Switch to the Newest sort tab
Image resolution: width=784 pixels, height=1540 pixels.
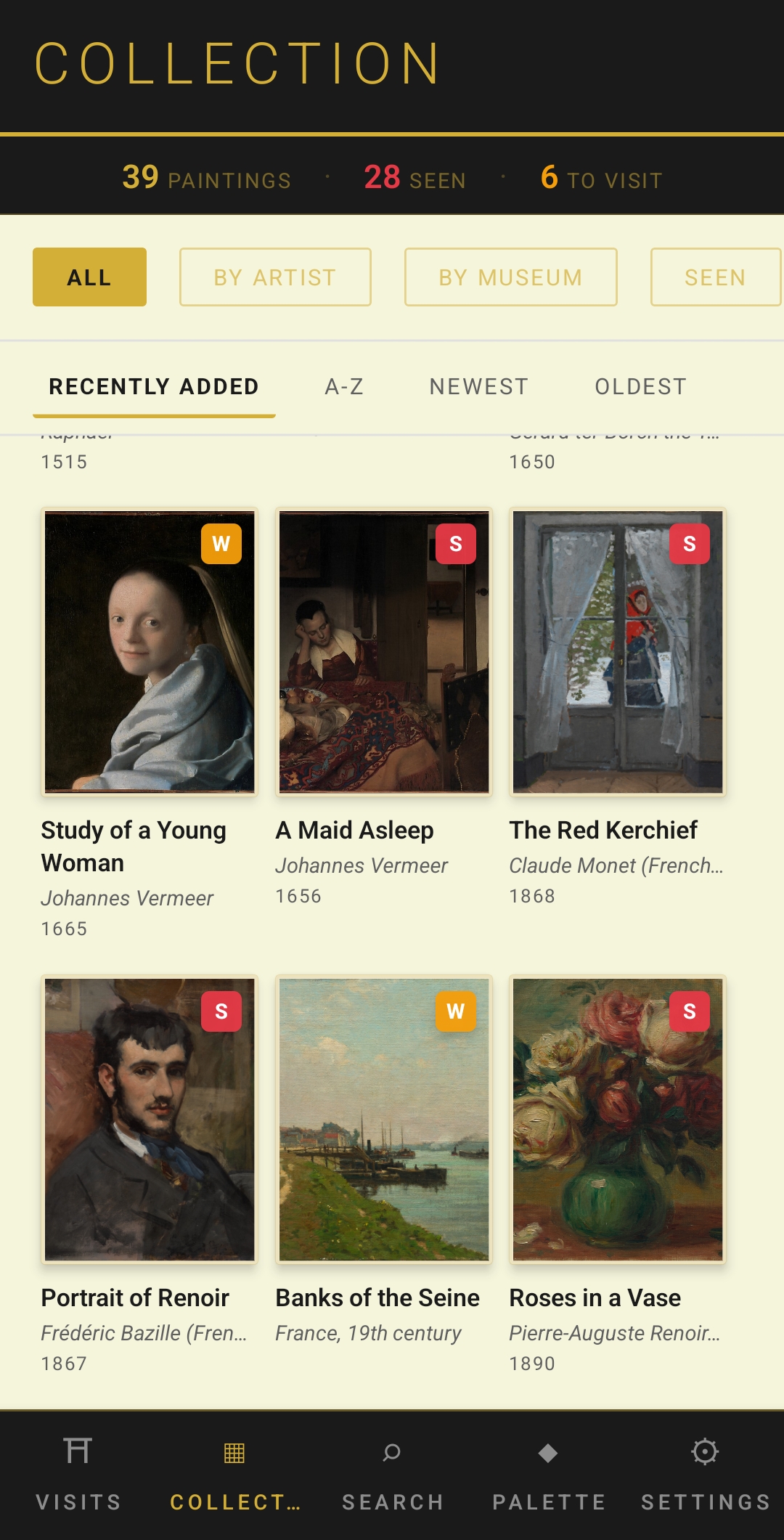pos(478,386)
